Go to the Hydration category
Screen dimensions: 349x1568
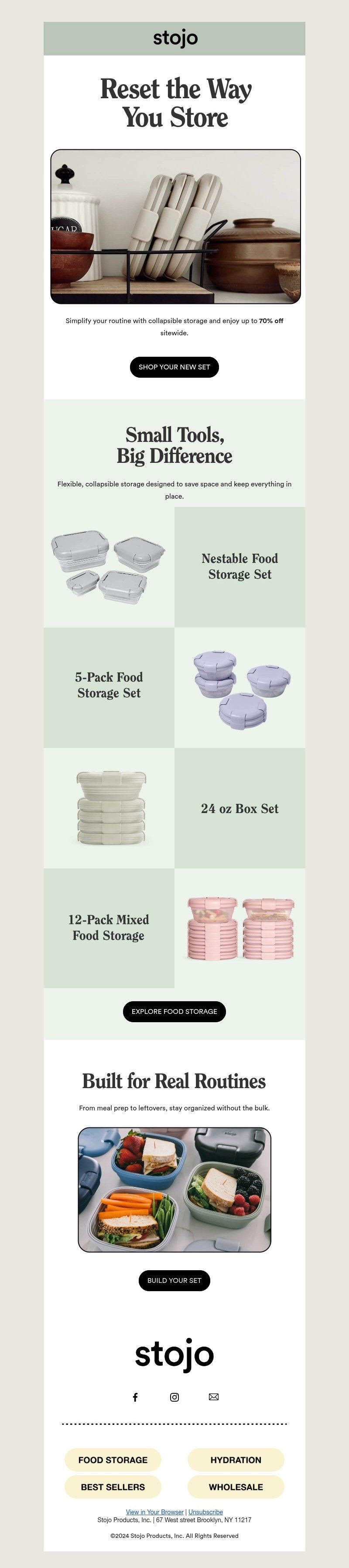pyautogui.click(x=236, y=1460)
